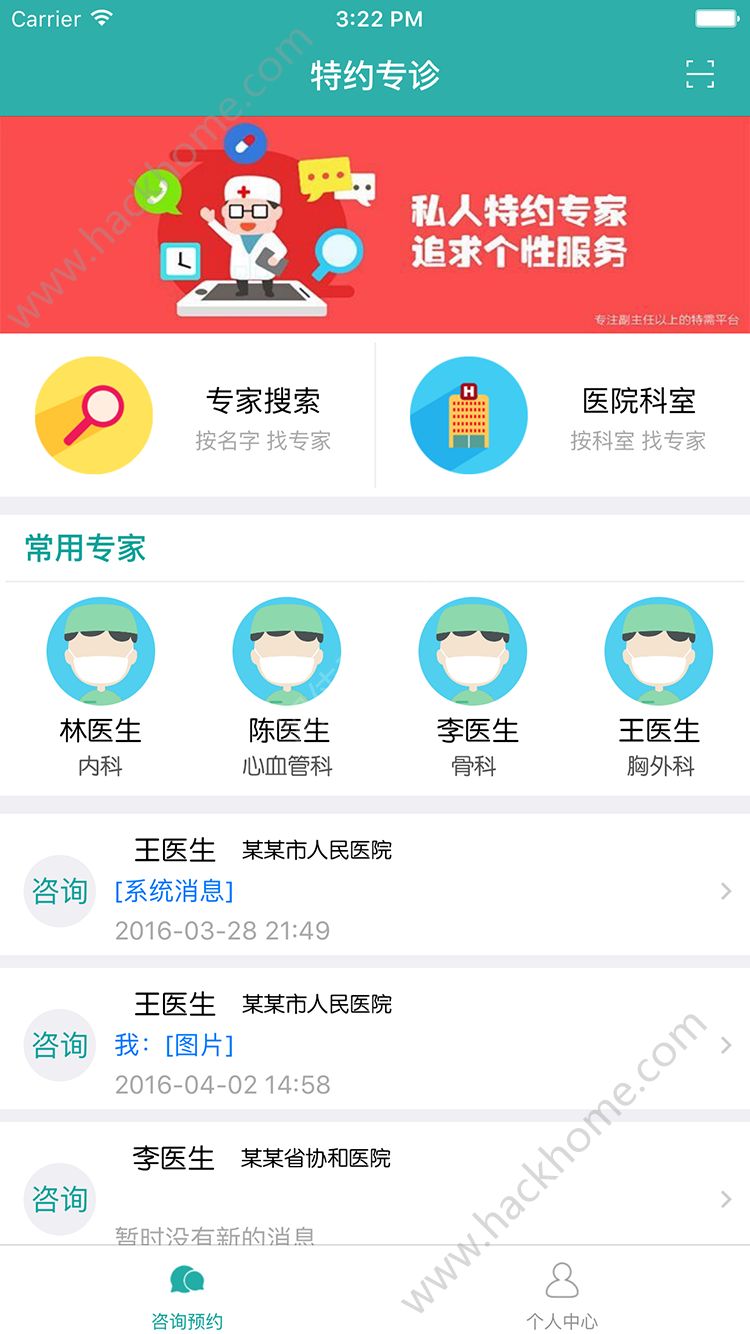Open the private expert promo banner

(x=375, y=224)
